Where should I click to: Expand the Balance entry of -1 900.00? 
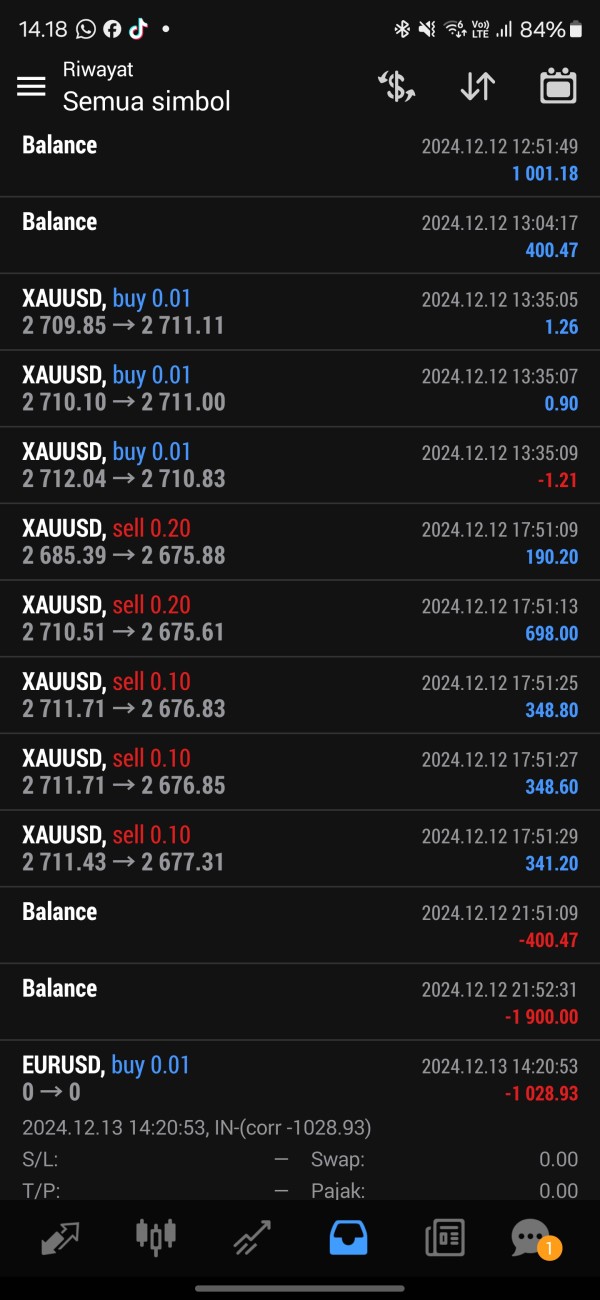300,1002
